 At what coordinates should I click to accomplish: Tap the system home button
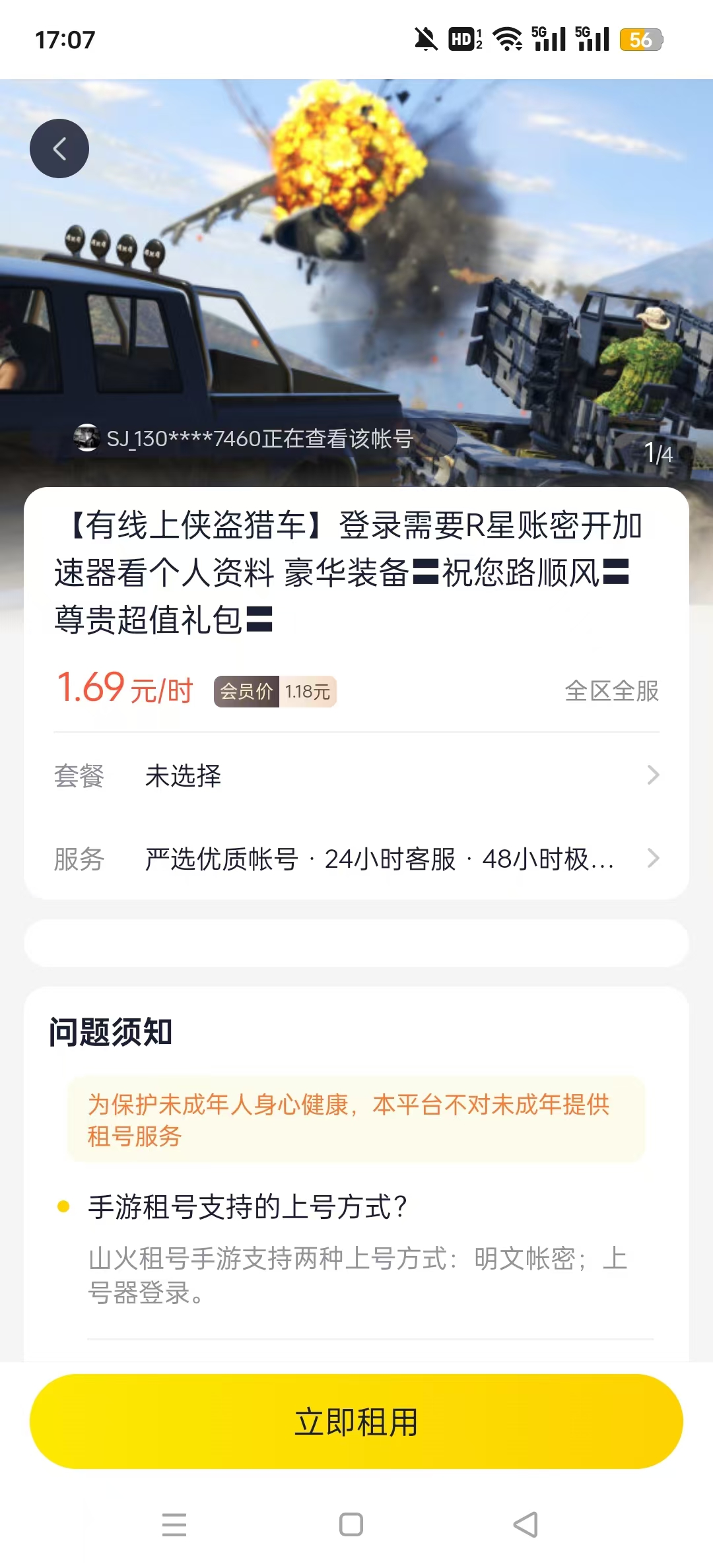coord(351,1524)
